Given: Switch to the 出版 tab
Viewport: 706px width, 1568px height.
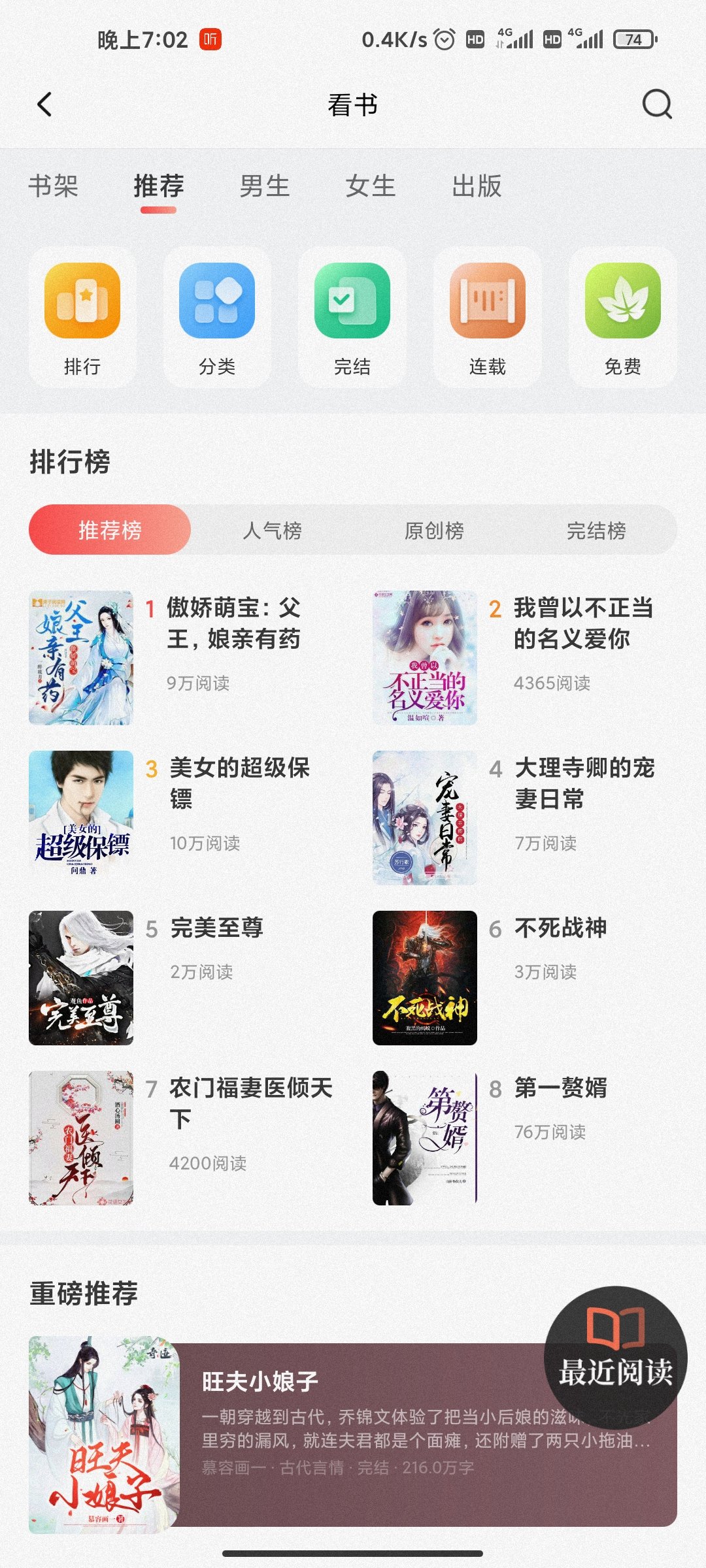Looking at the screenshot, I should click(x=477, y=186).
